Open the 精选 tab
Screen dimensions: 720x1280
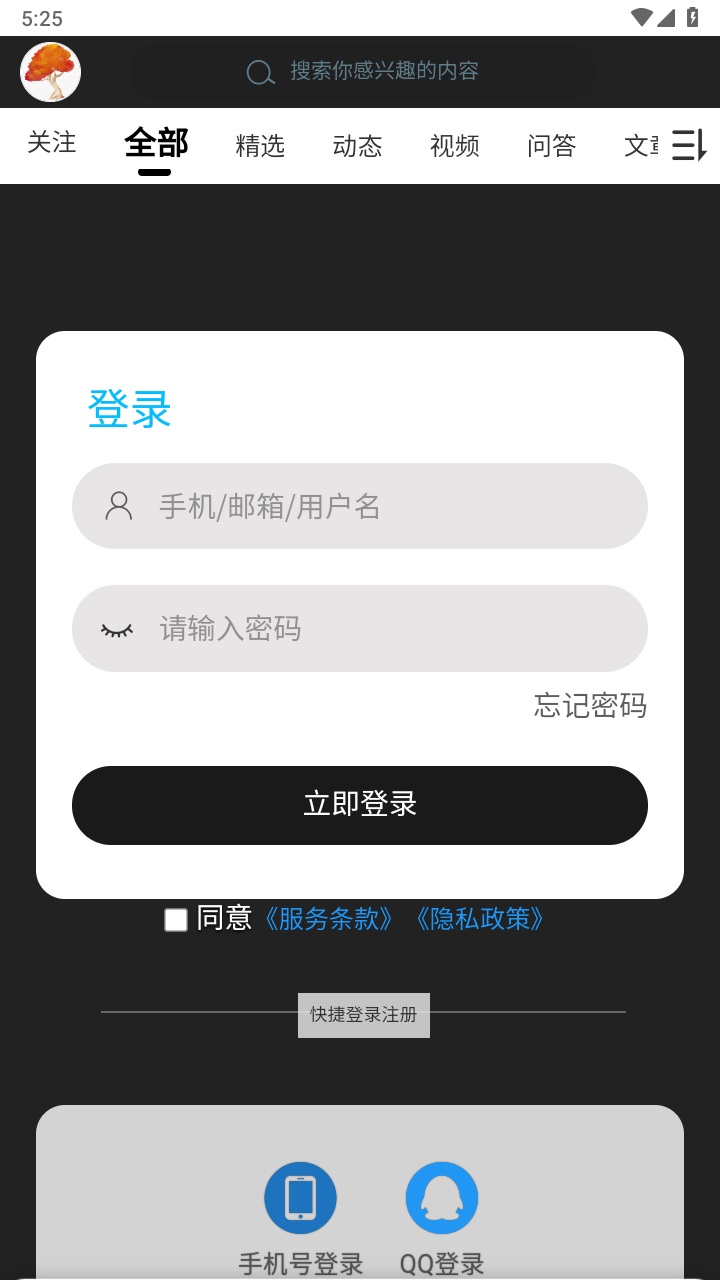click(x=259, y=146)
